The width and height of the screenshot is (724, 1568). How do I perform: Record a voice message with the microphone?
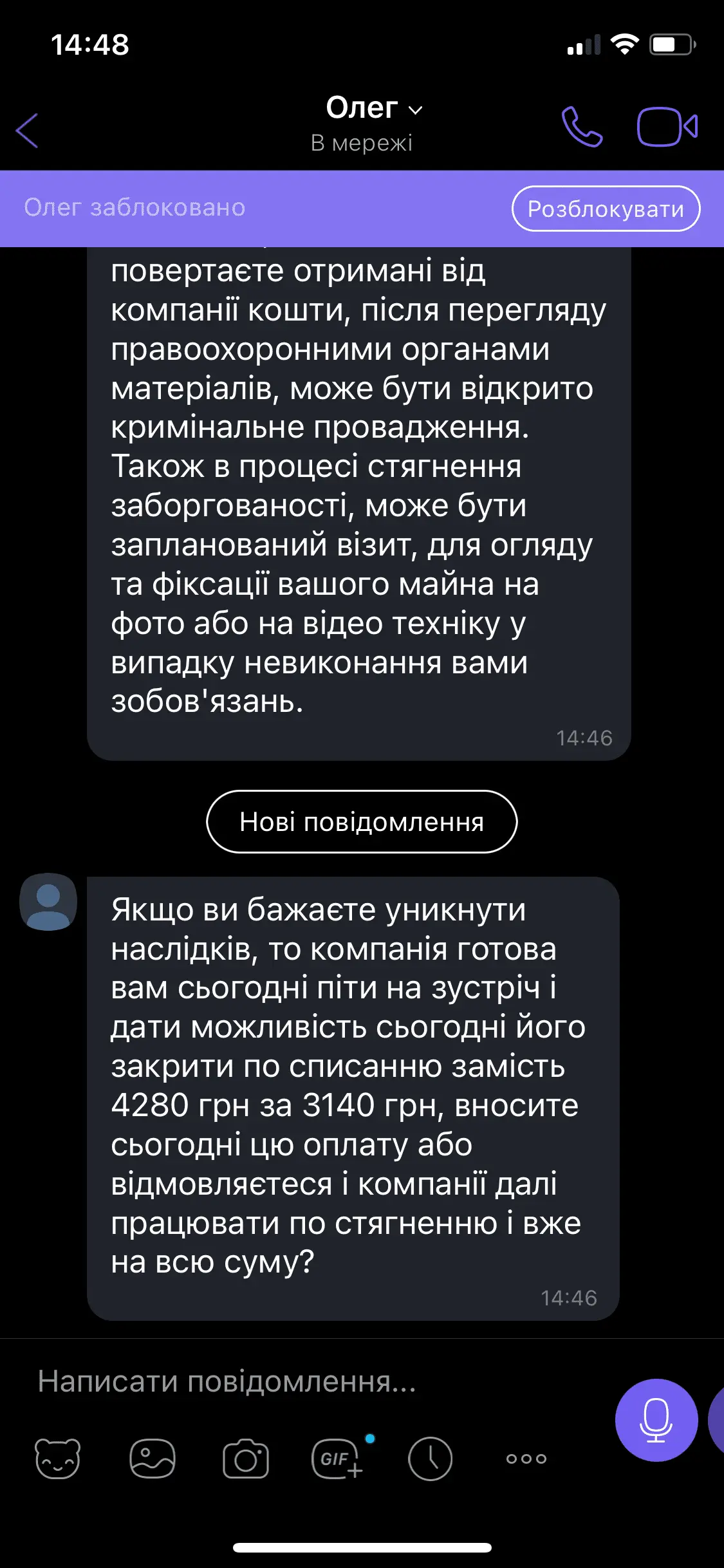[x=656, y=1419]
